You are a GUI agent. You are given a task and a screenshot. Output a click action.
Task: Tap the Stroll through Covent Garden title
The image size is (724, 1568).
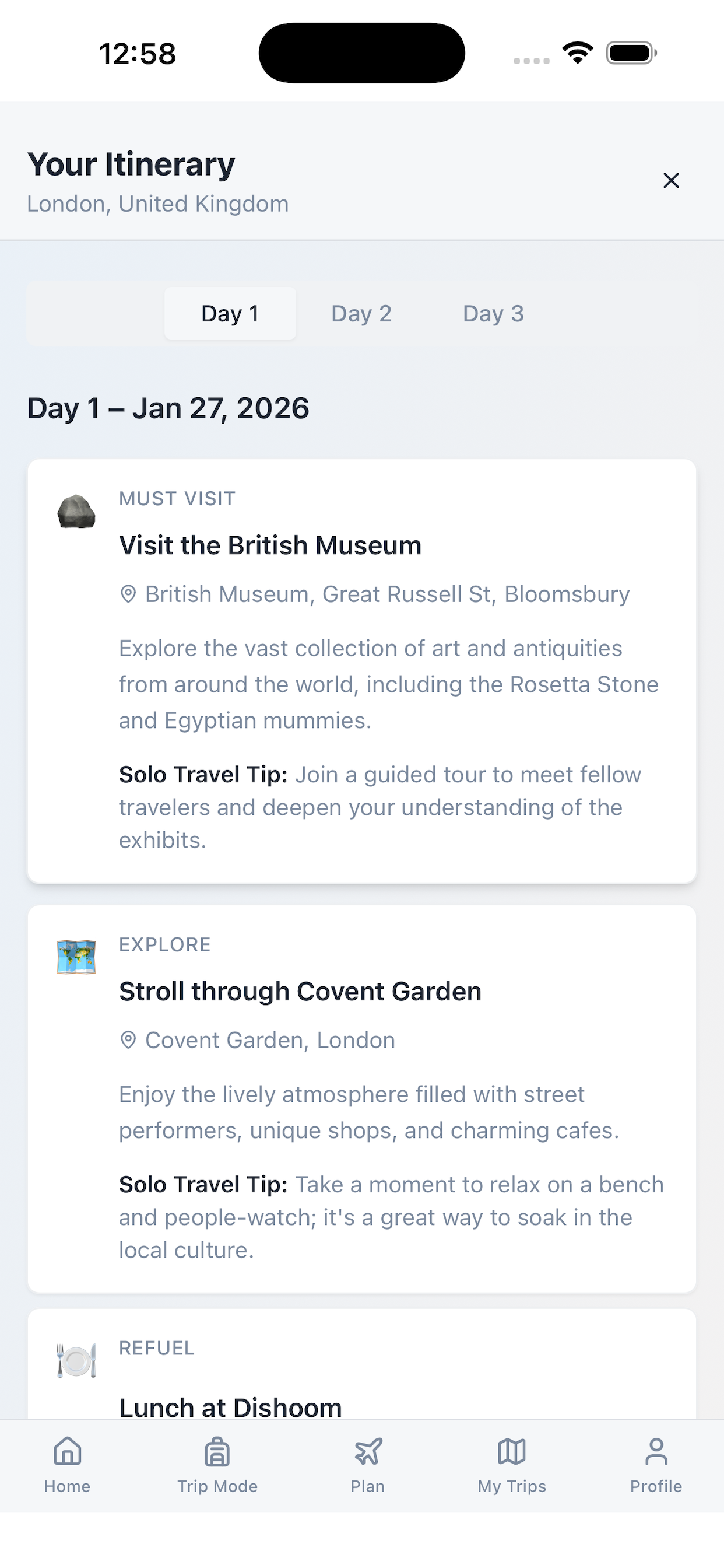coord(300,991)
